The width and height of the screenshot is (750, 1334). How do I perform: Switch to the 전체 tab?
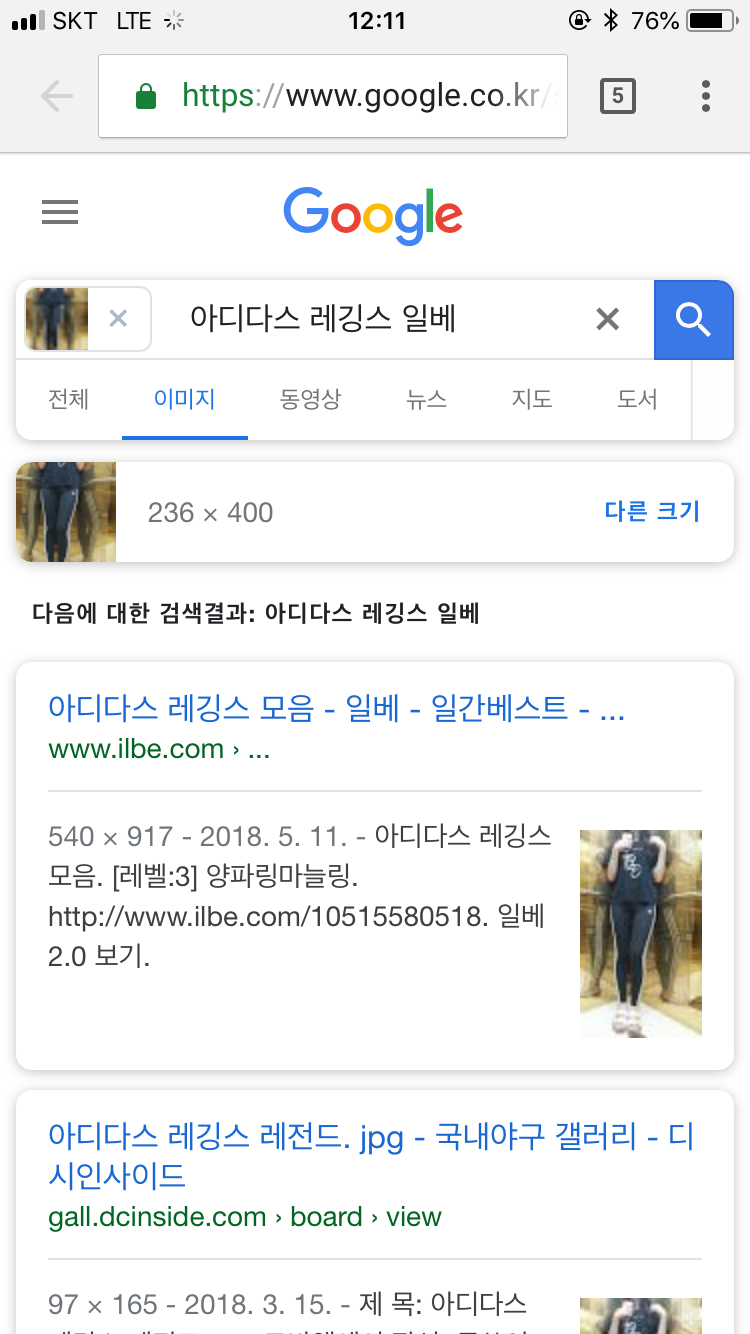(69, 400)
